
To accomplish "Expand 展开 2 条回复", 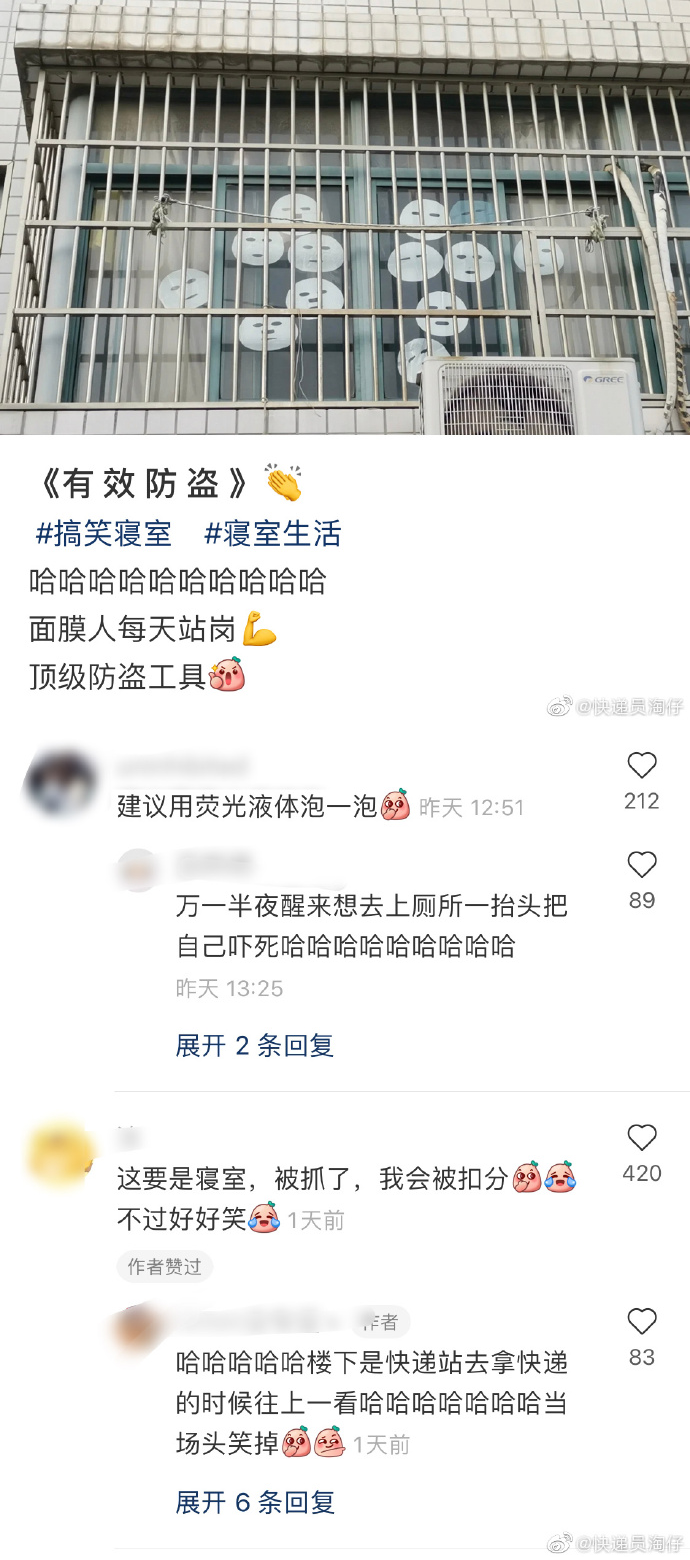I will (x=255, y=1046).
